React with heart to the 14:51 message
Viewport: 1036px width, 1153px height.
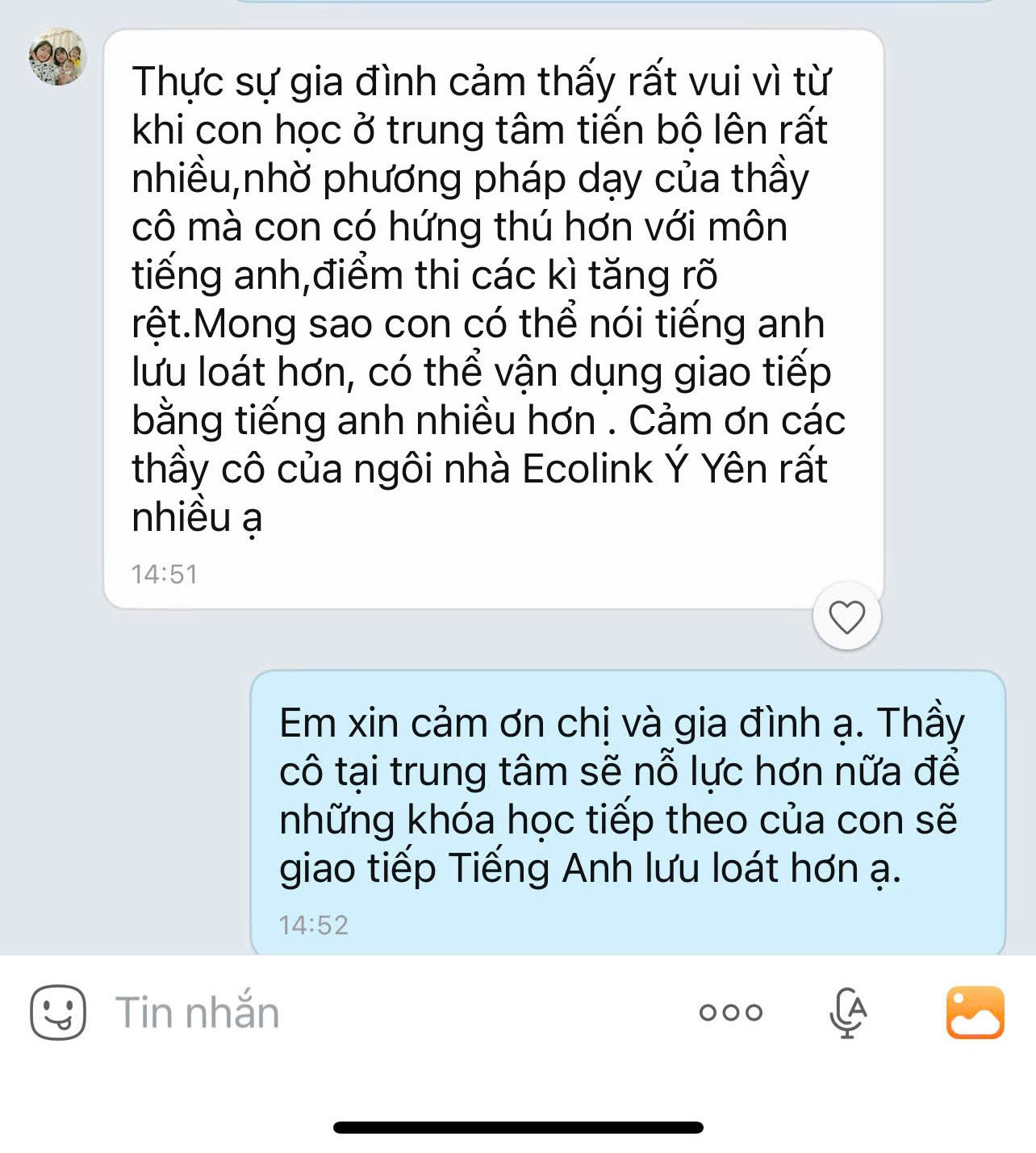coord(846,617)
